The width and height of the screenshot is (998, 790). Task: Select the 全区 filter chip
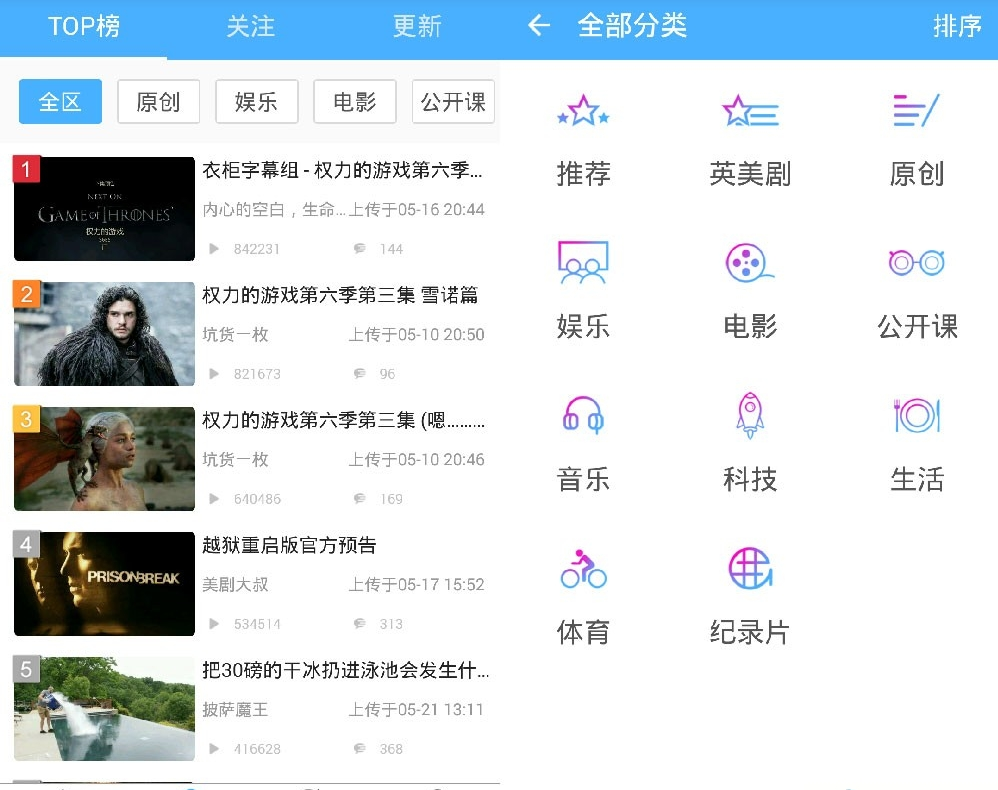pos(60,102)
